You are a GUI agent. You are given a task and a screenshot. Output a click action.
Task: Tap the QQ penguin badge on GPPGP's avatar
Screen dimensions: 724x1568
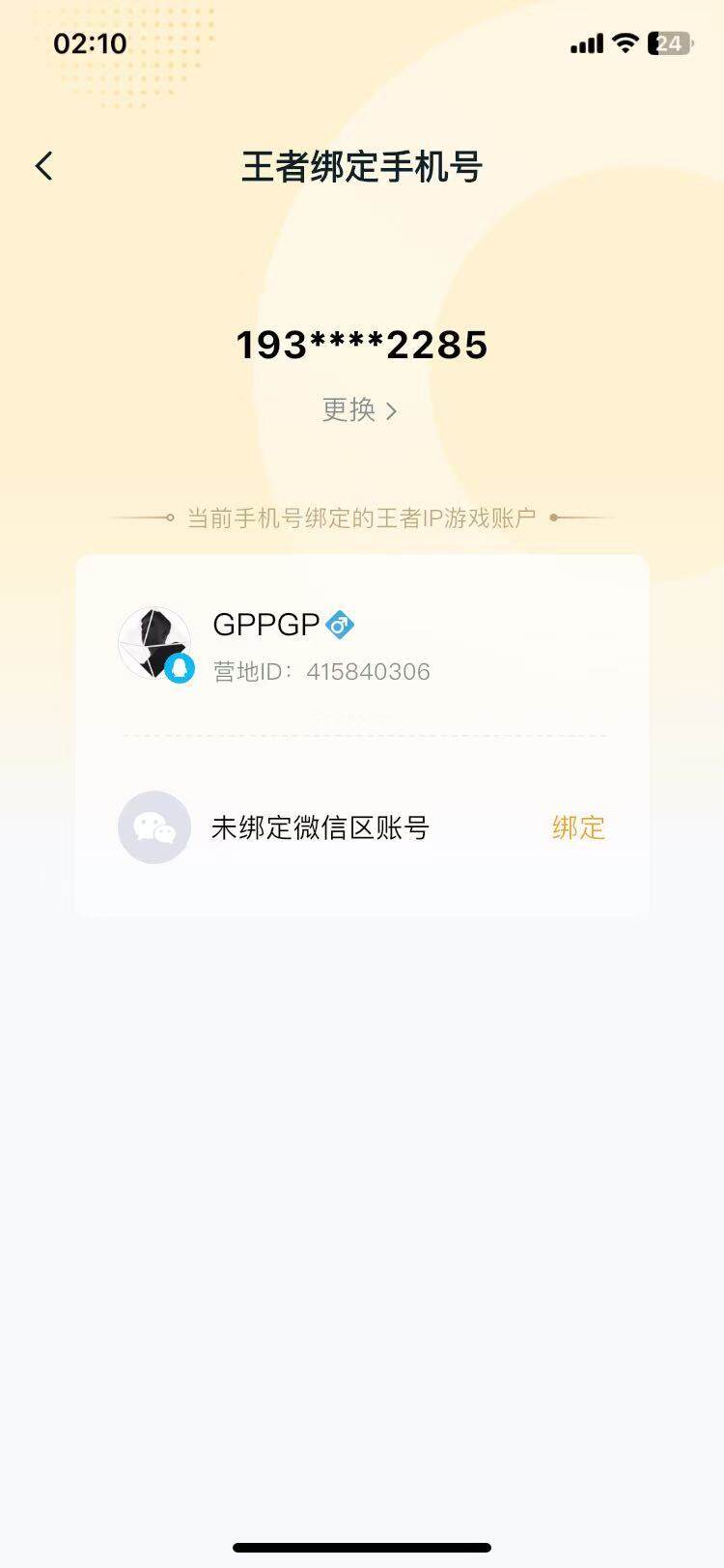[x=180, y=667]
